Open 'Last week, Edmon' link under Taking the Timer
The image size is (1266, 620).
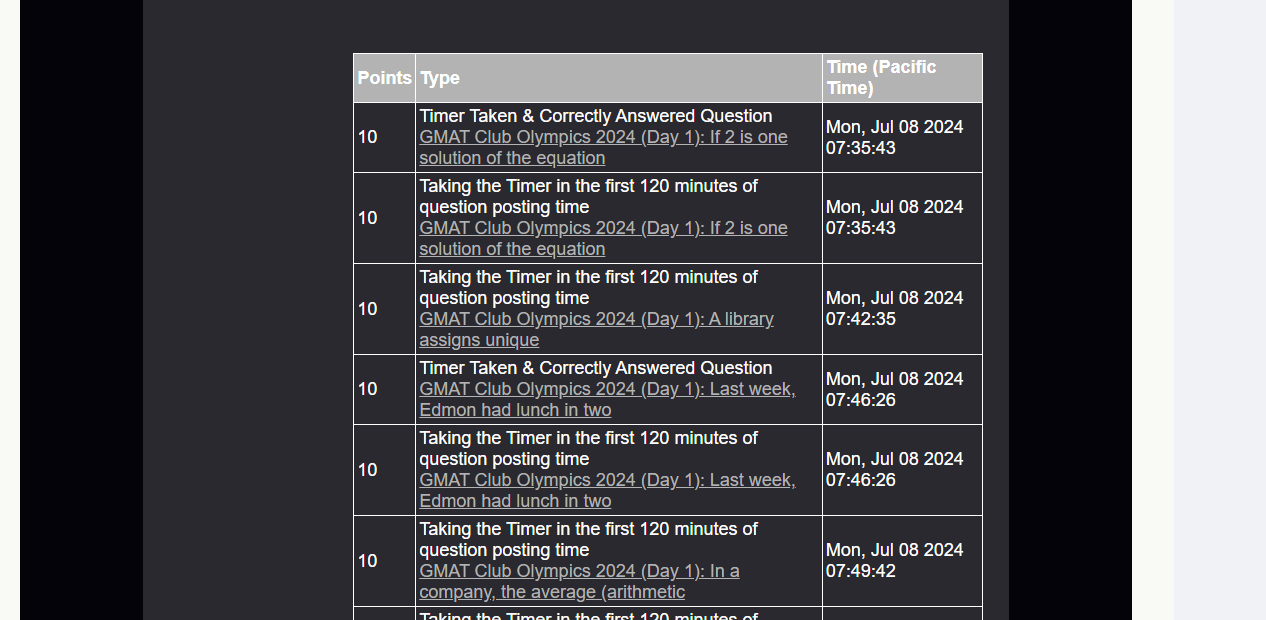point(607,480)
